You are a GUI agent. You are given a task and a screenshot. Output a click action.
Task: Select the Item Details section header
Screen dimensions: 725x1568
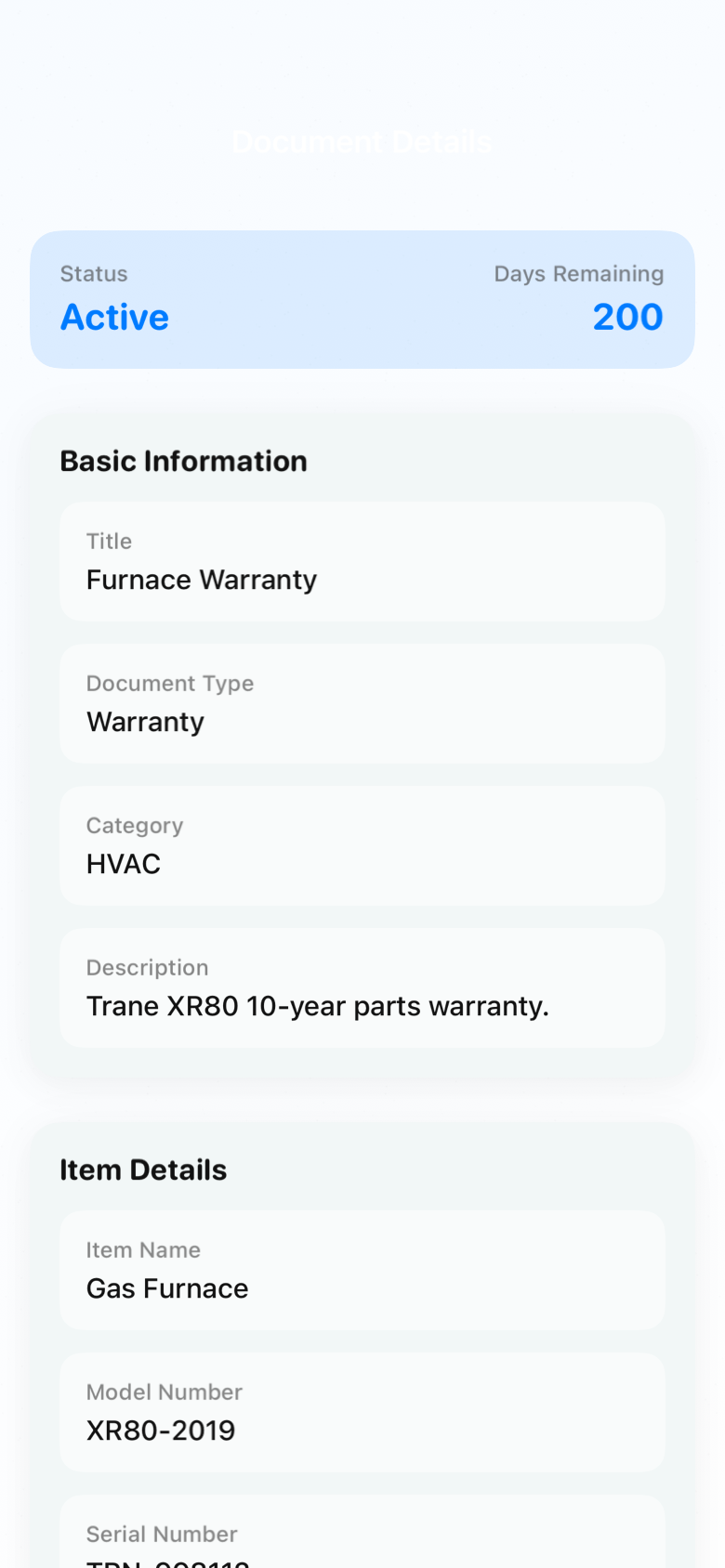(143, 1169)
